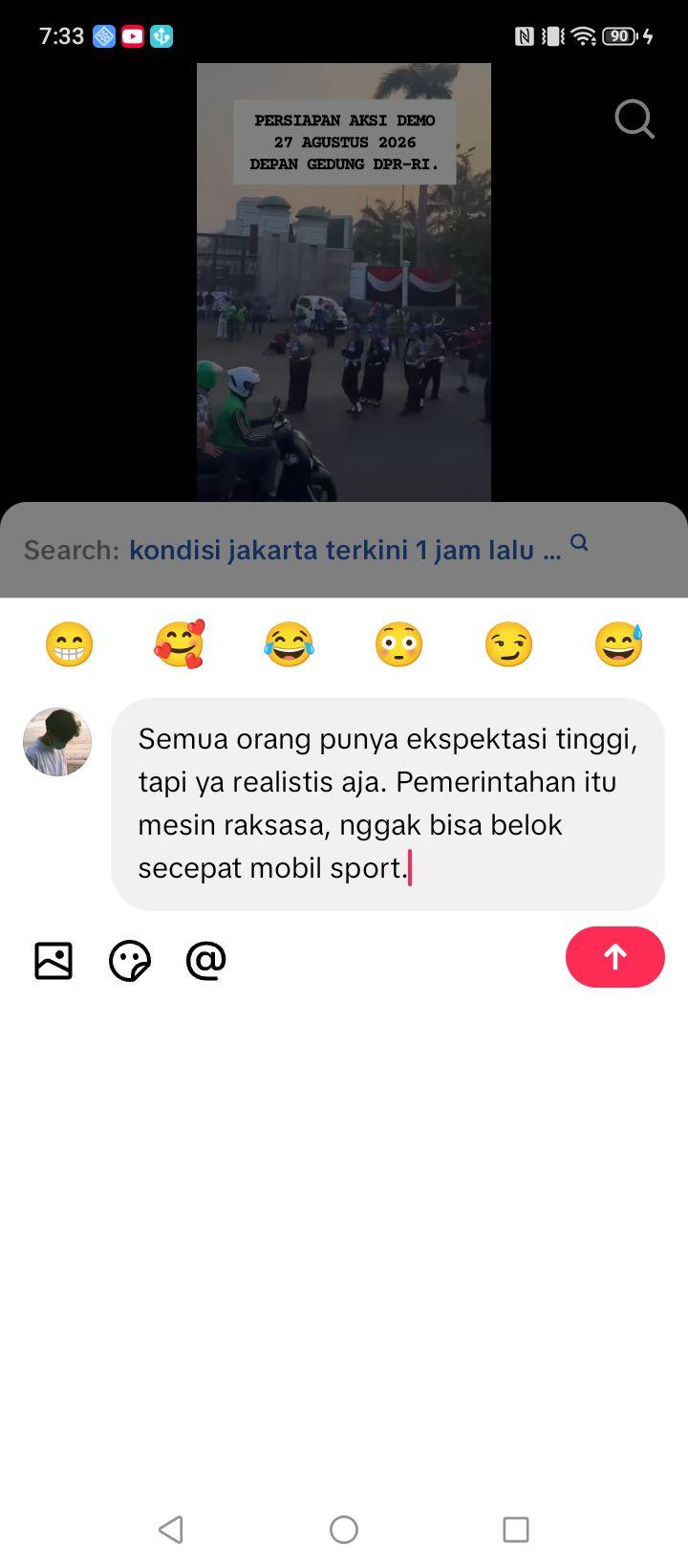Insert the smirking face emoji
This screenshot has height=1568, width=688.
508,643
